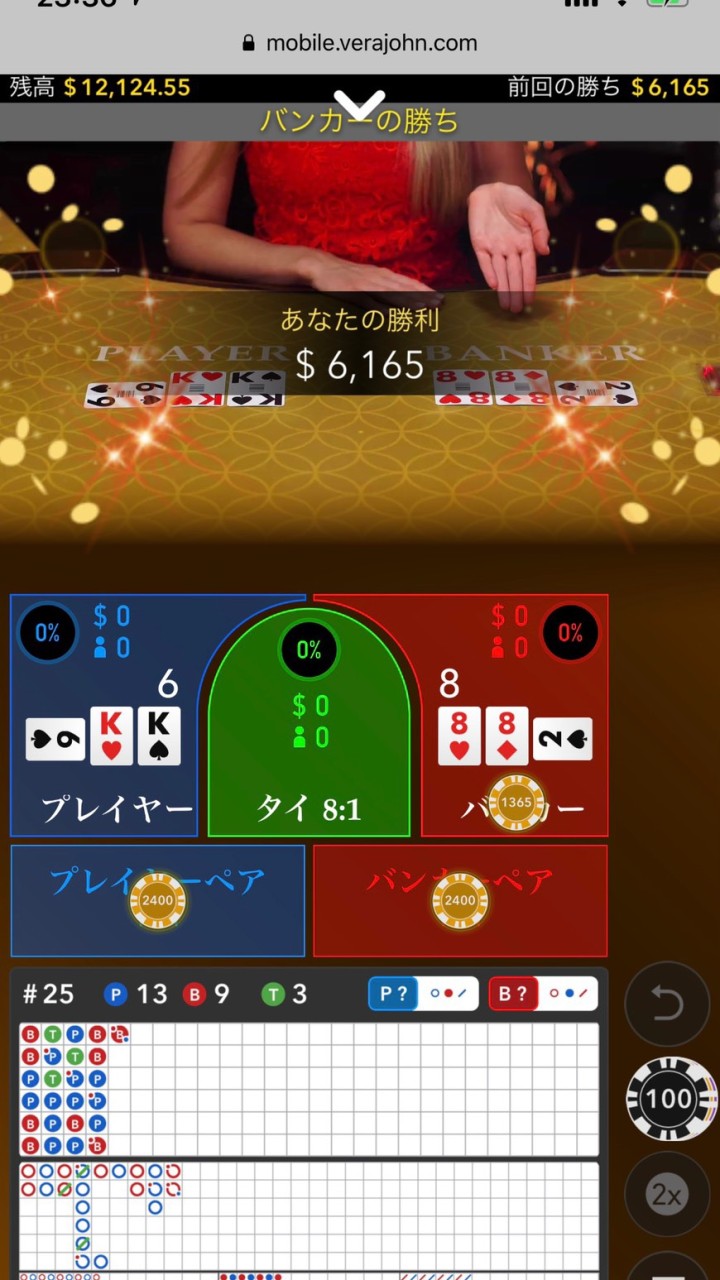Bet on プレイヤーペア
Screen dimensions: 720x1280
(x=157, y=901)
